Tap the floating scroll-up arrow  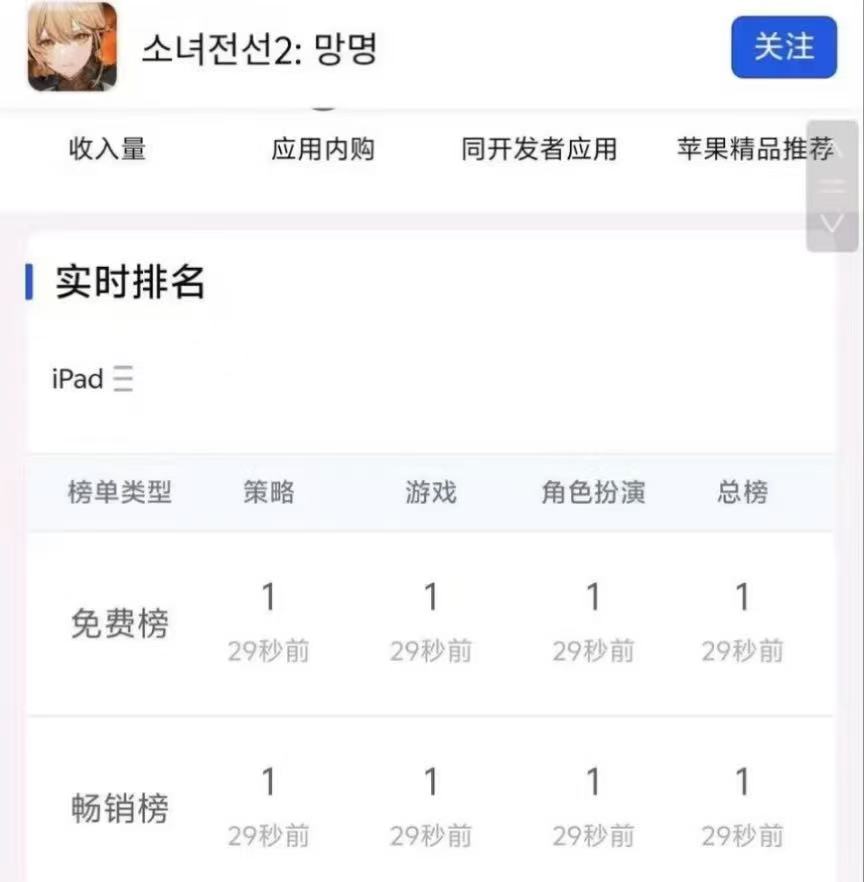pos(832,150)
